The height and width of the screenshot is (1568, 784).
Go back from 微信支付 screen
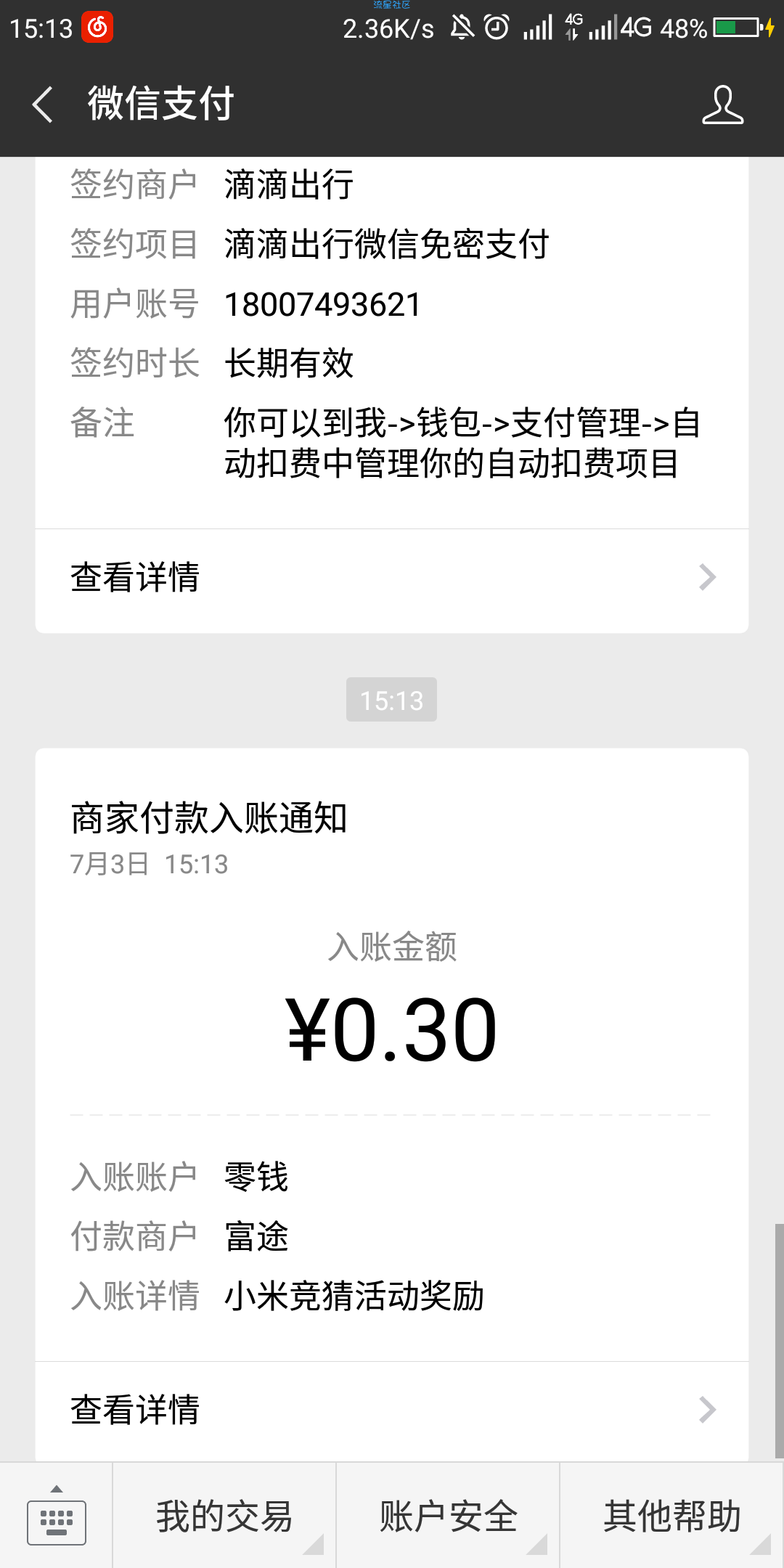(x=43, y=104)
